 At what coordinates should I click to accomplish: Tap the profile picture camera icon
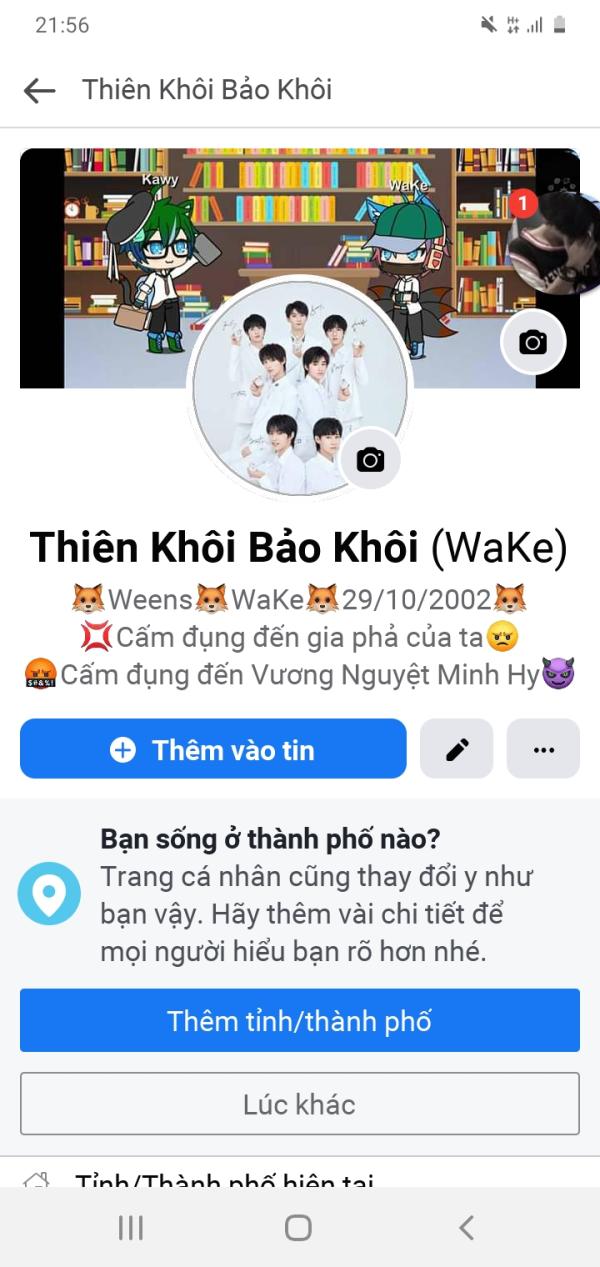pyautogui.click(x=370, y=460)
